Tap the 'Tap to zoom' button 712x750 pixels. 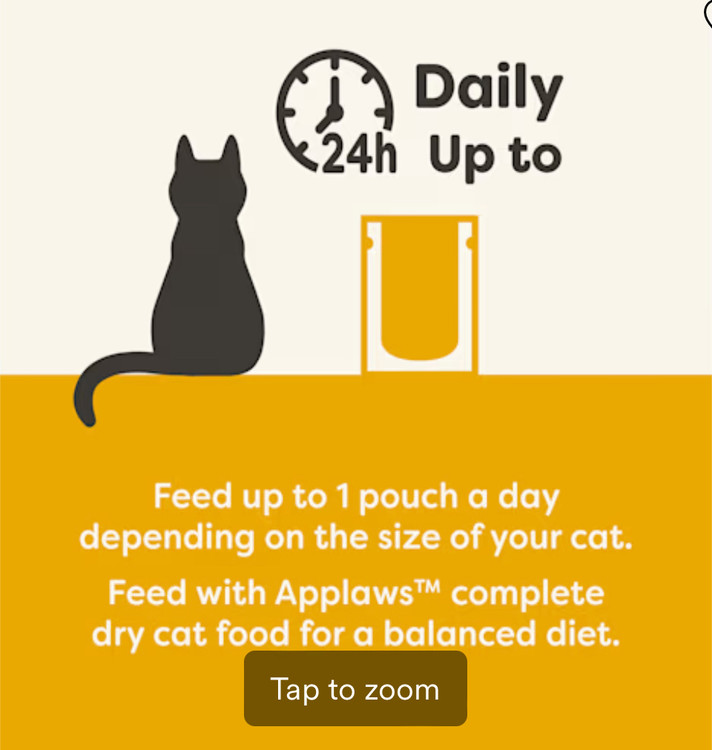(x=355, y=689)
